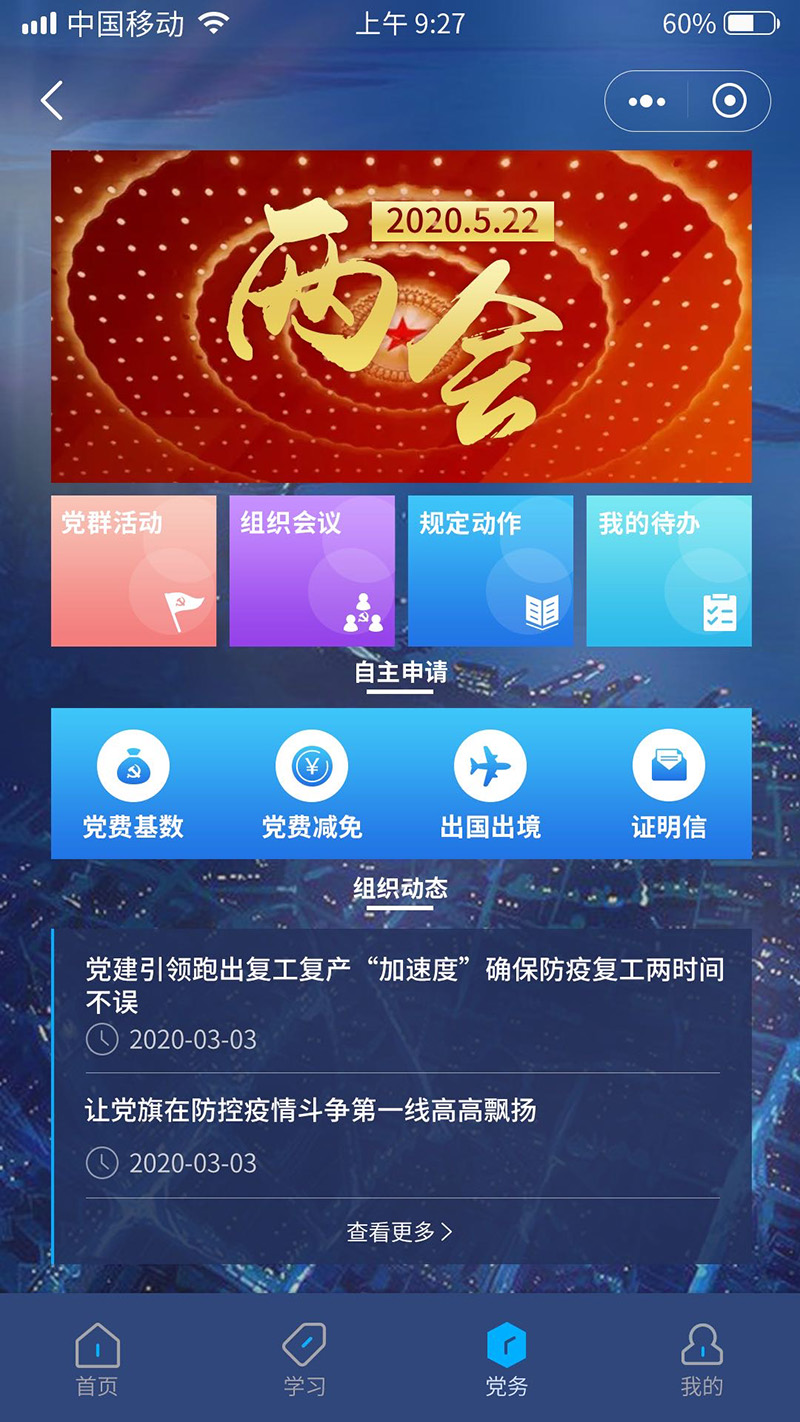Select the 规定动作 tile
Image resolution: width=800 pixels, height=1422 pixels.
coord(490,571)
